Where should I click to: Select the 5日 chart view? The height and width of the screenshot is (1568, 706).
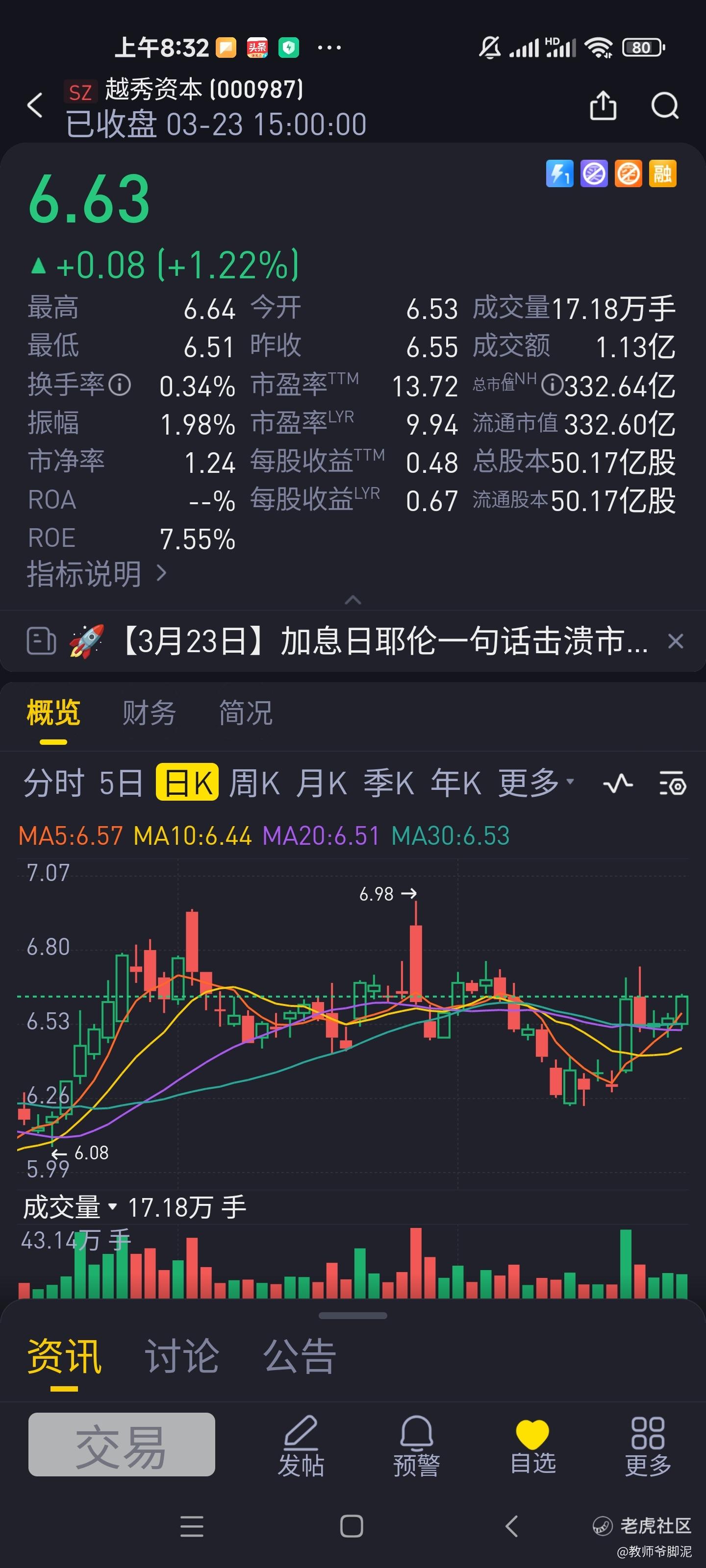click(x=121, y=783)
